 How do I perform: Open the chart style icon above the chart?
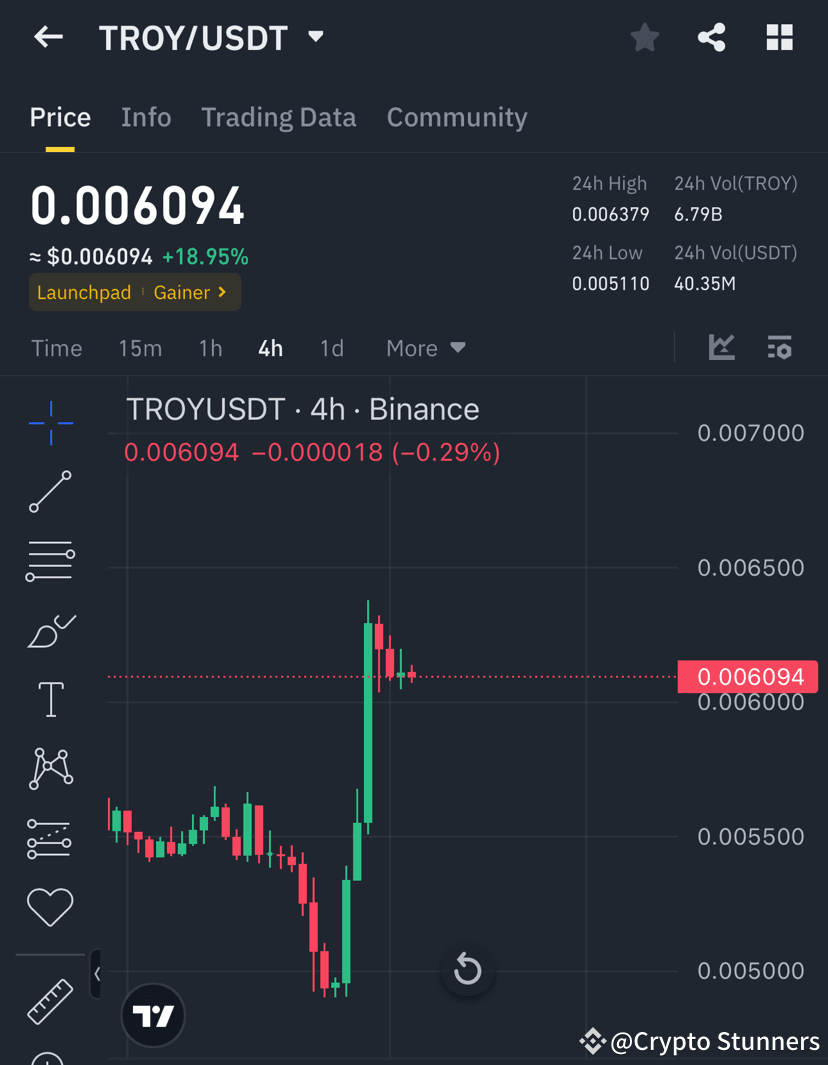coord(721,348)
